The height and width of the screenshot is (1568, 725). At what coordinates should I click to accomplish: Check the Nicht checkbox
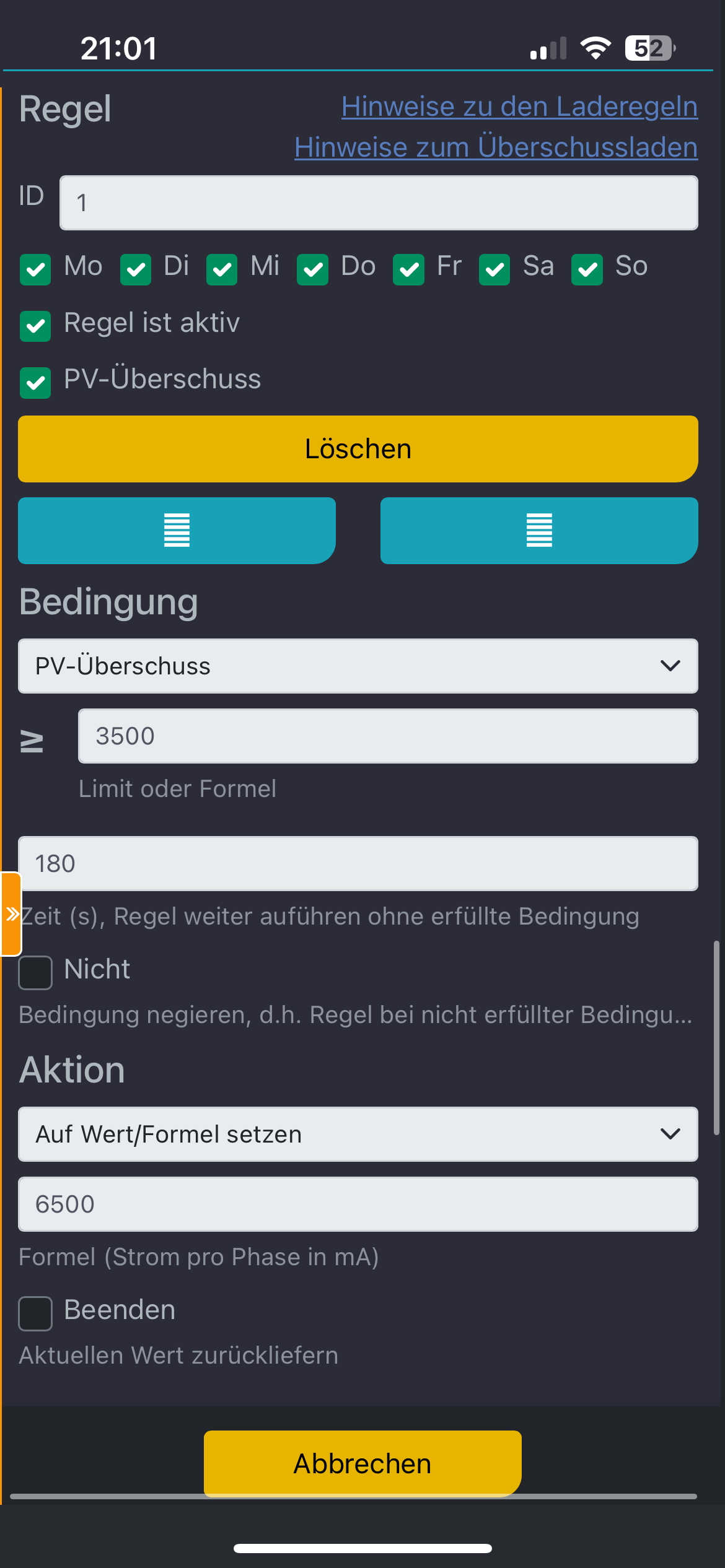[35, 972]
